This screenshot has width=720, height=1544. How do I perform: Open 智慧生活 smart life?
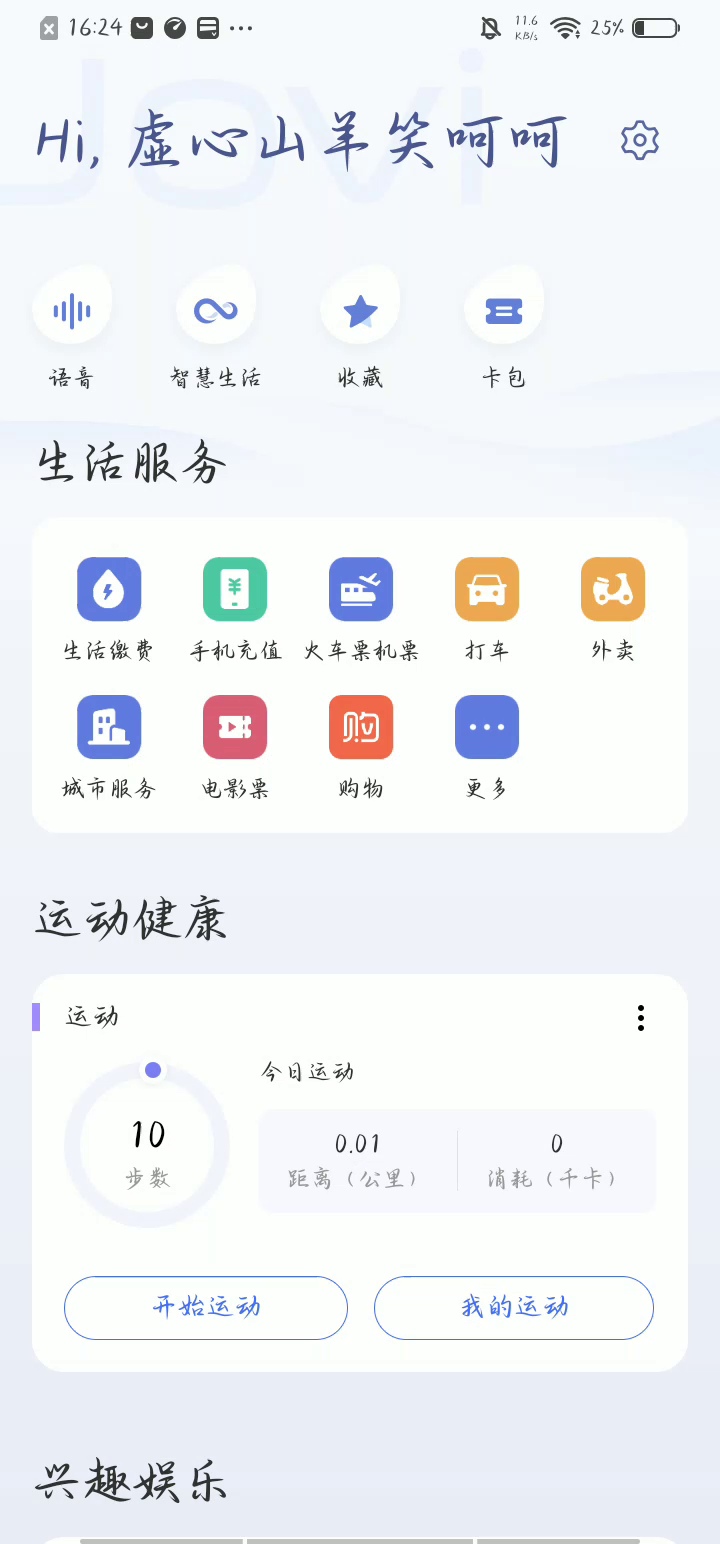(x=216, y=311)
